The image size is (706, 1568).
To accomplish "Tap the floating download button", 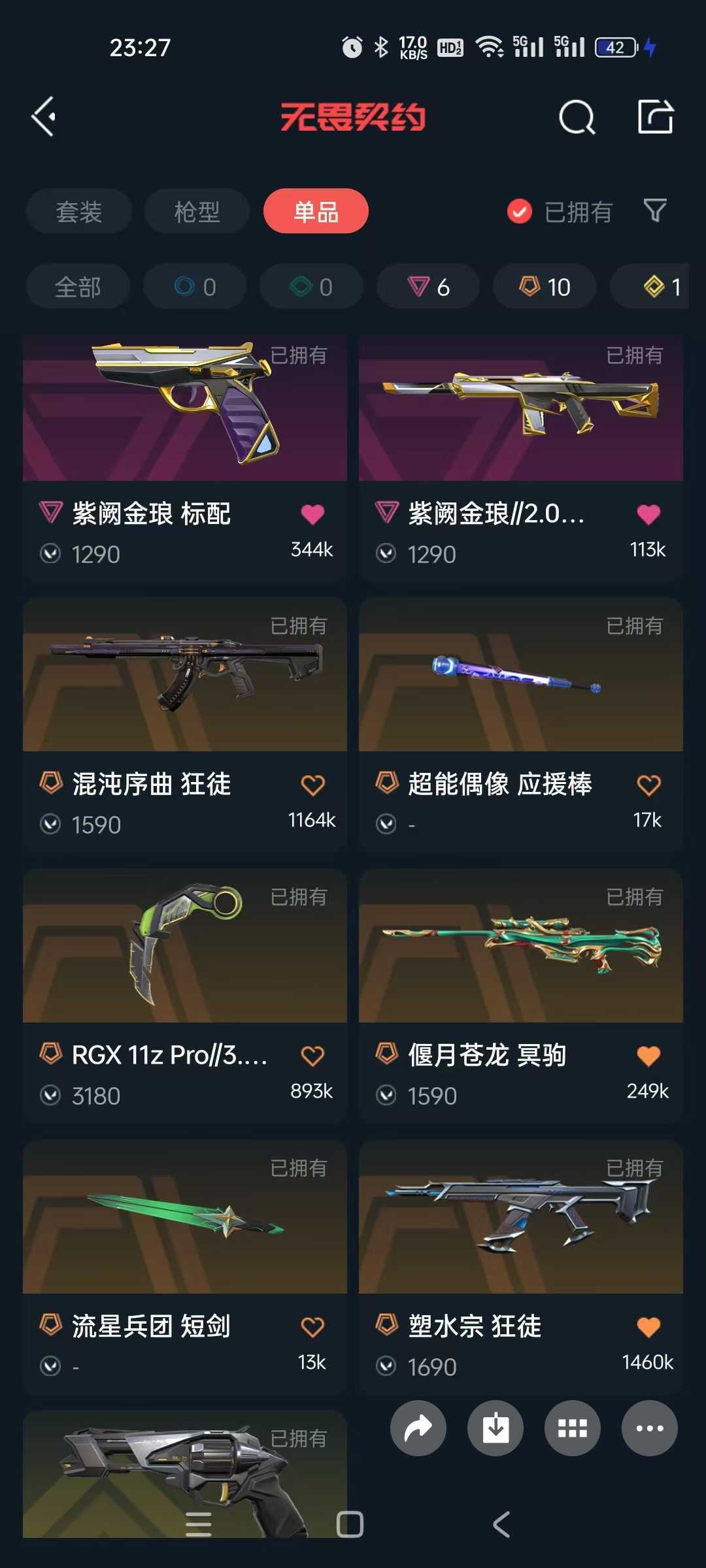I will (496, 1428).
